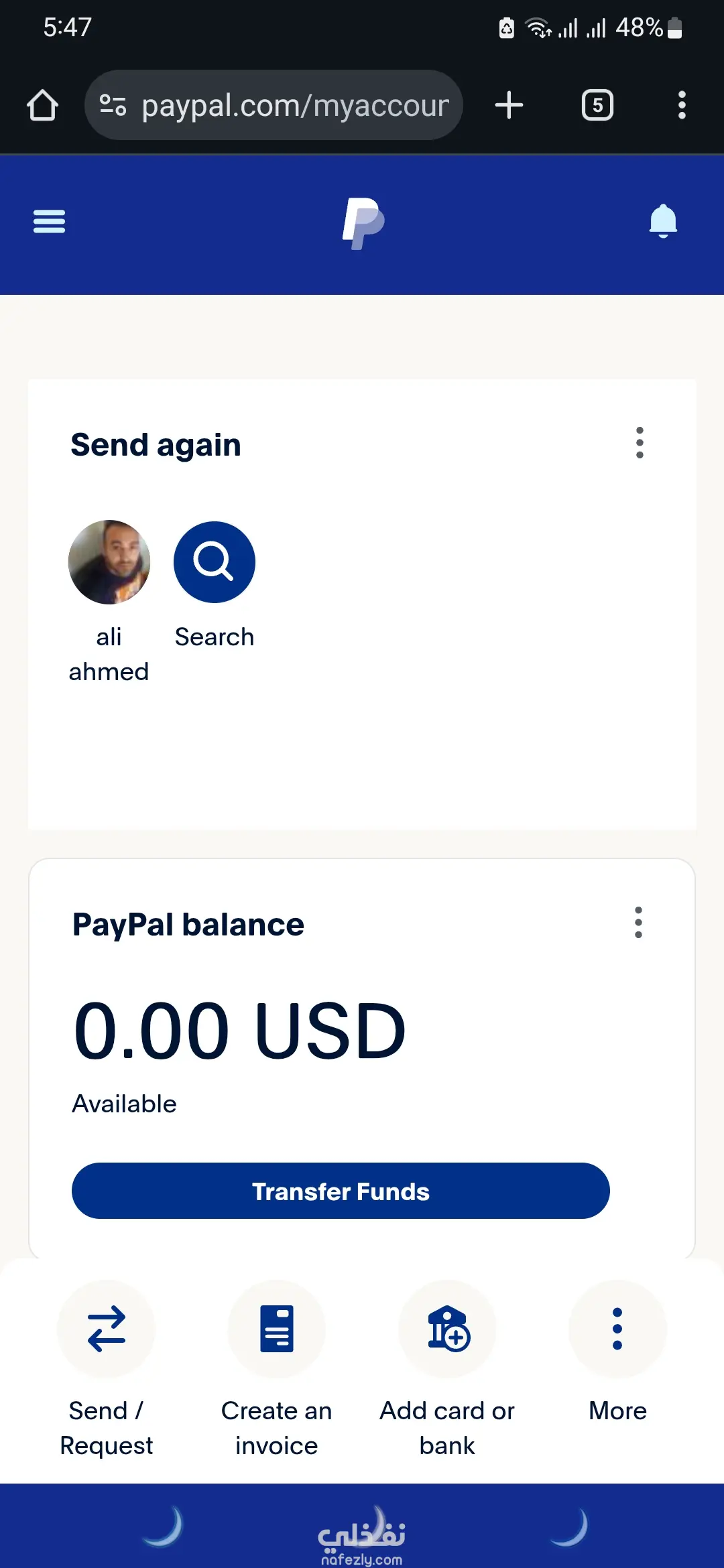This screenshot has height=1568, width=724.
Task: Show More quick actions
Action: 617,1329
